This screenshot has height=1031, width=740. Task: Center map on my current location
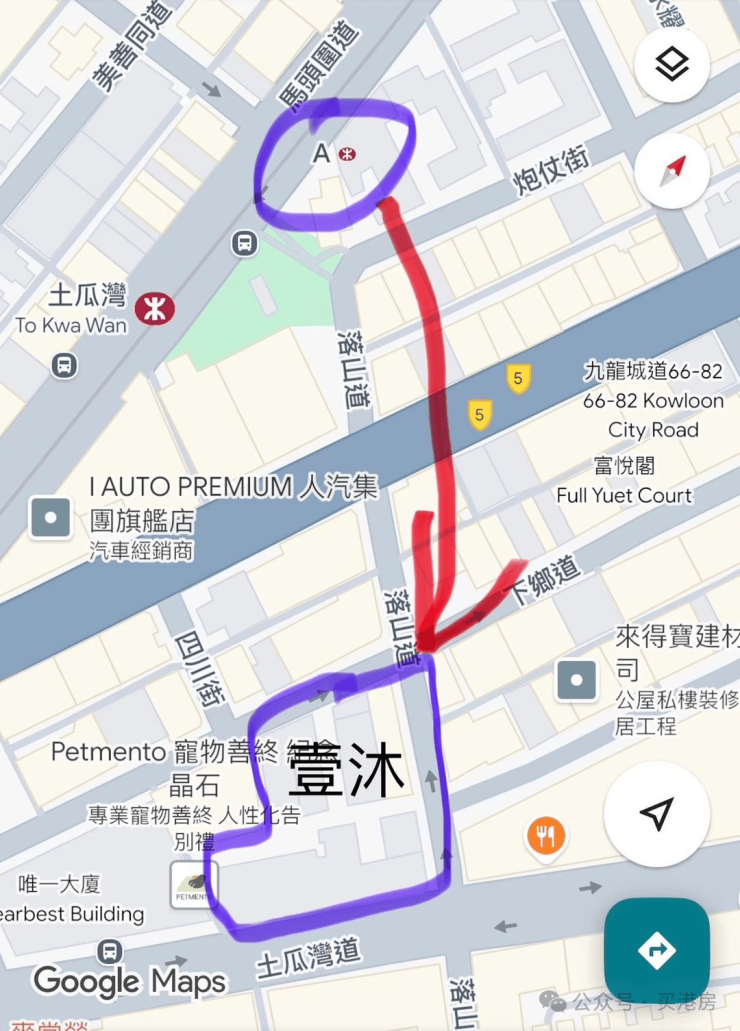(656, 815)
